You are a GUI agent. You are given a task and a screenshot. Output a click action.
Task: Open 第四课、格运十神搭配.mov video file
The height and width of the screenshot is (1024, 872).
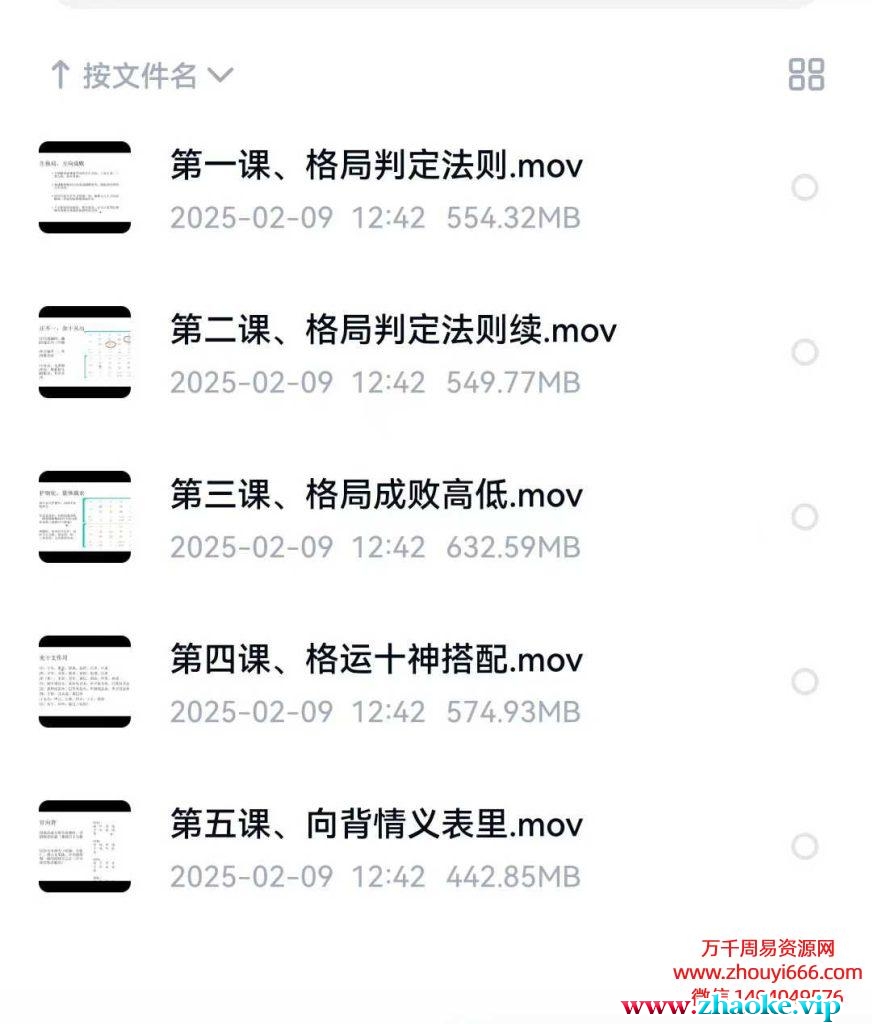pos(376,660)
